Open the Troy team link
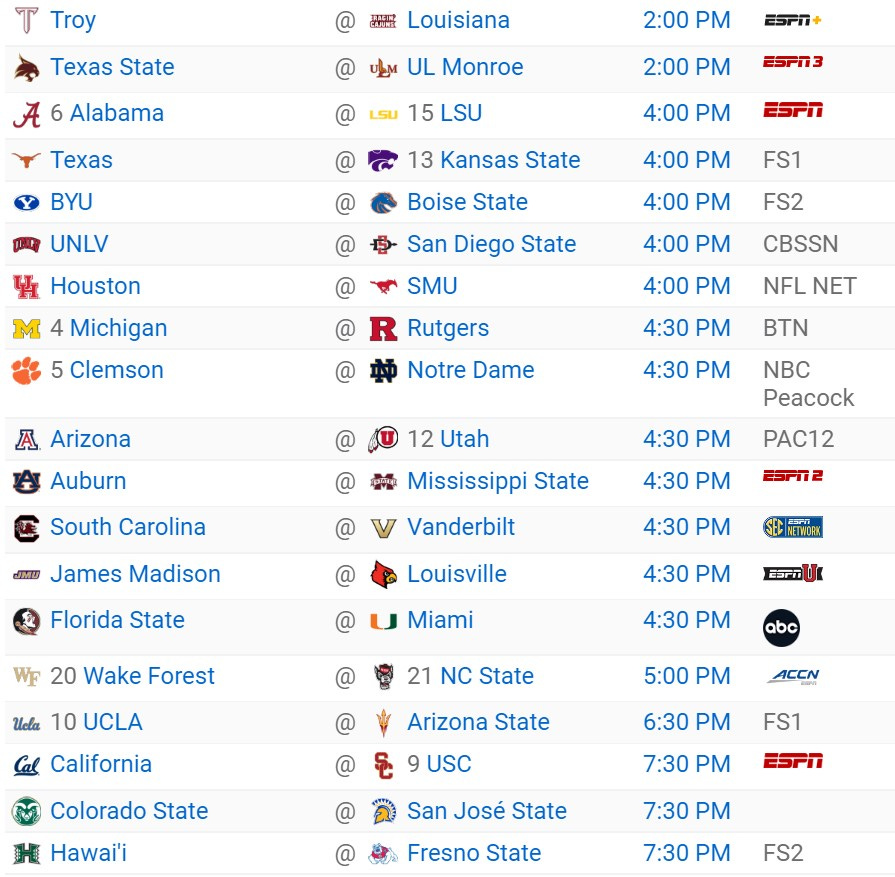Screen dimensions: 895x877 tap(73, 20)
